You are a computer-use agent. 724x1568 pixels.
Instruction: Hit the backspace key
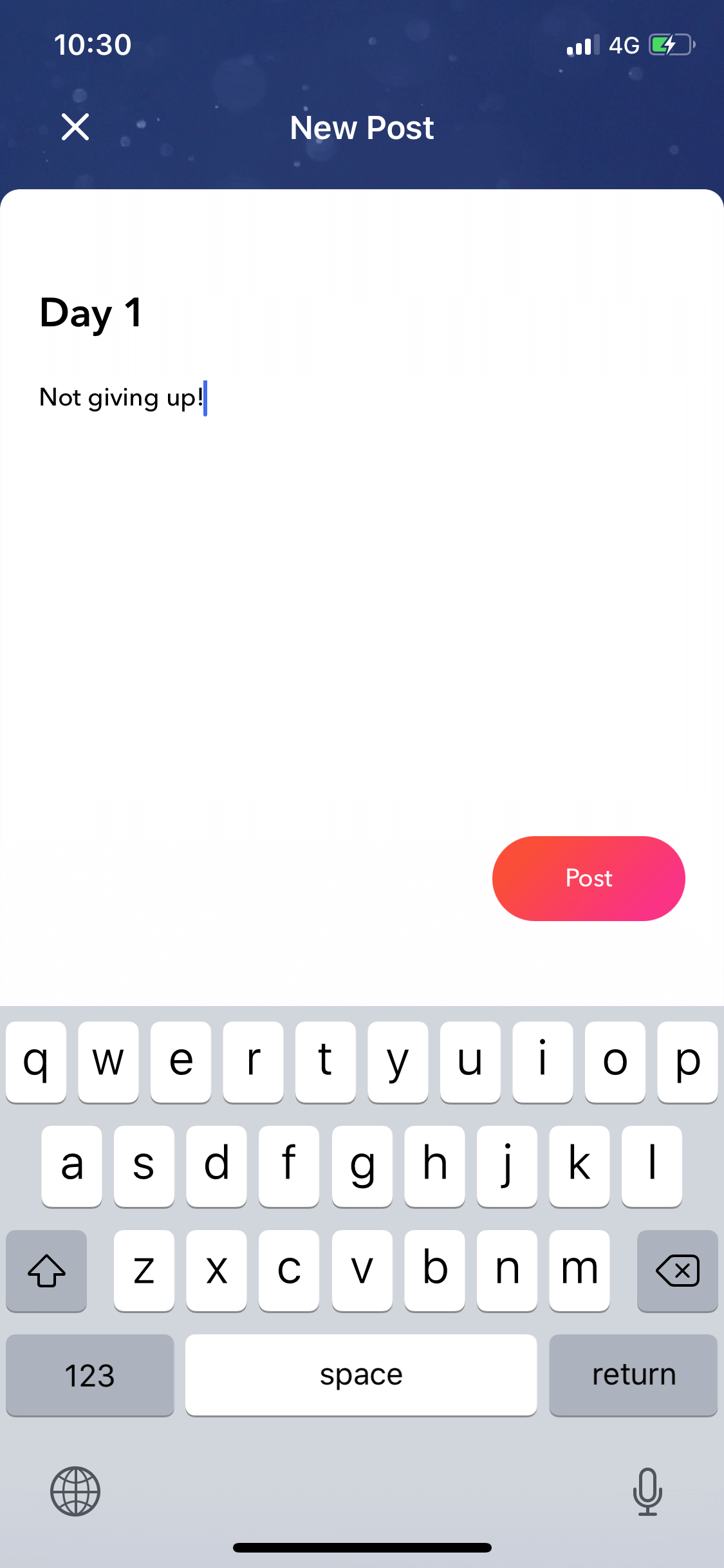point(677,1271)
